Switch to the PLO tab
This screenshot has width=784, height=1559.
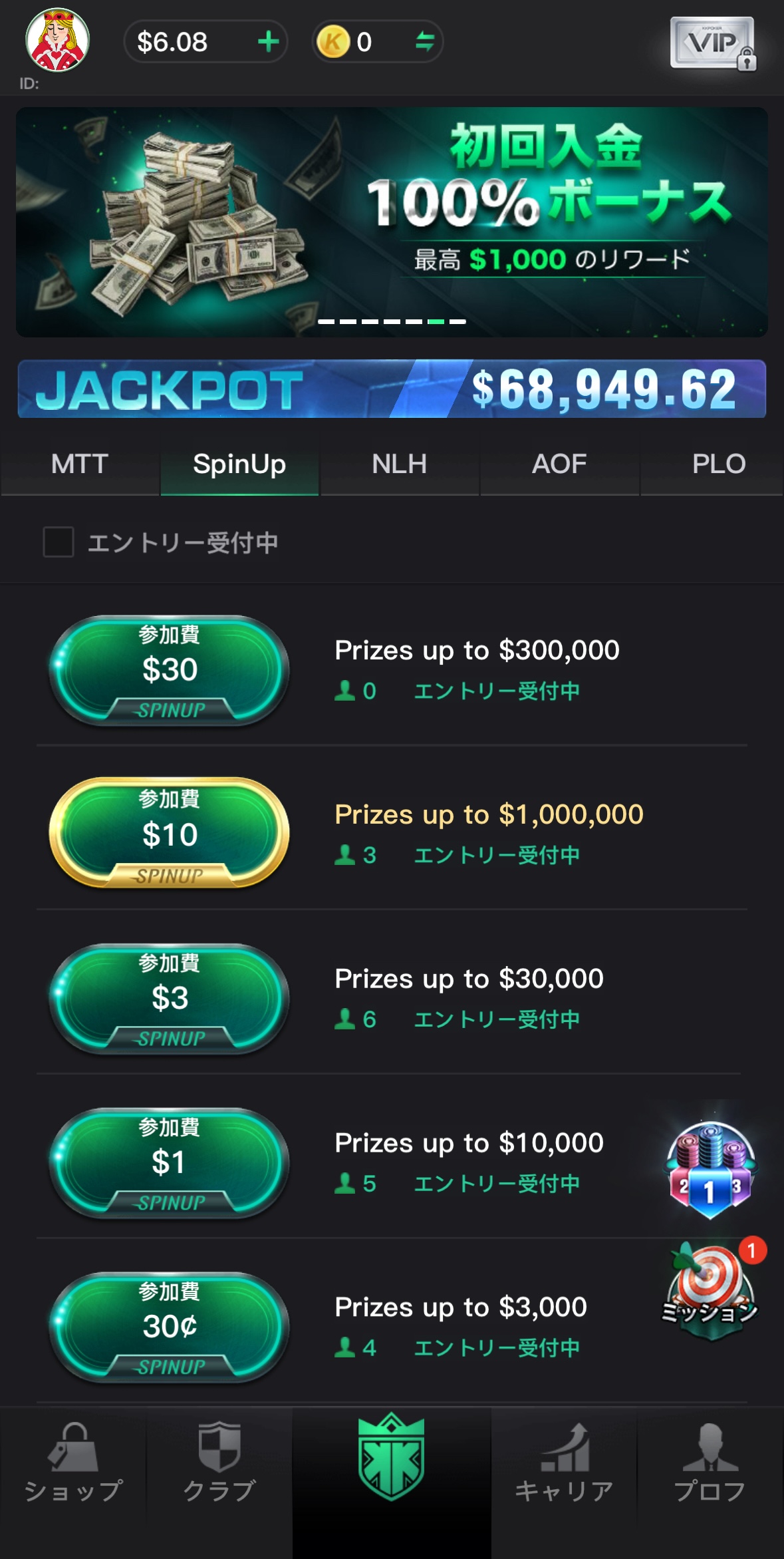click(718, 464)
